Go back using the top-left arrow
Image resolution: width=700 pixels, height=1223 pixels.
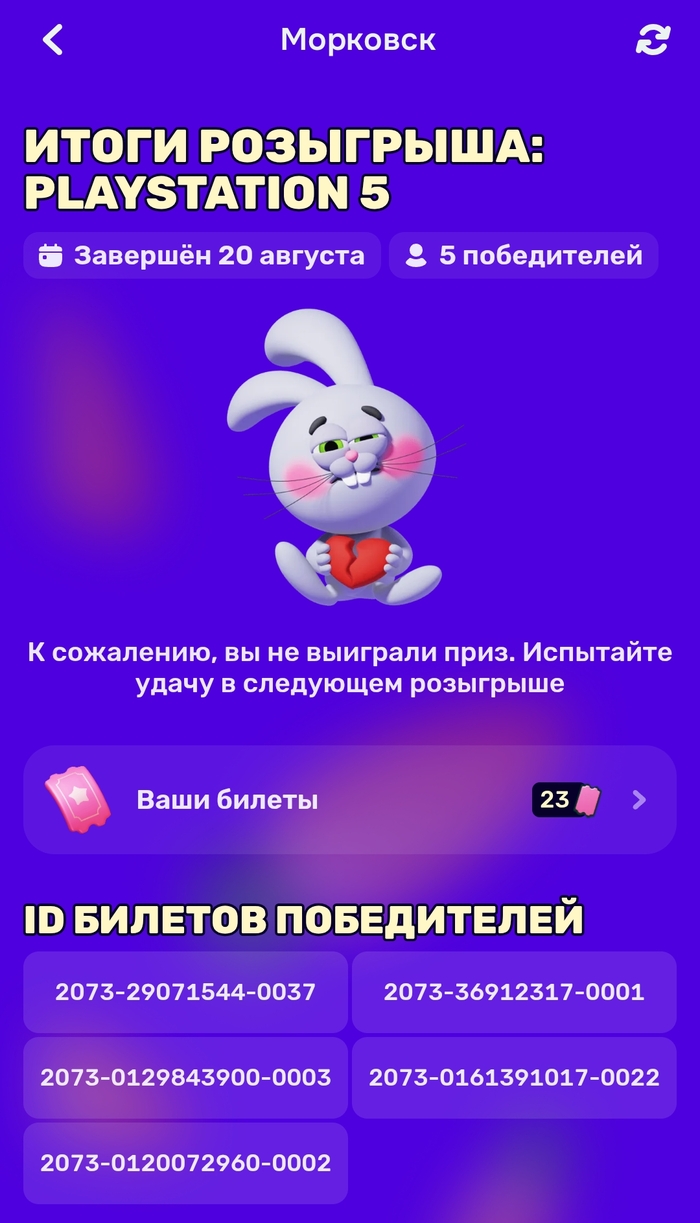pyautogui.click(x=53, y=40)
